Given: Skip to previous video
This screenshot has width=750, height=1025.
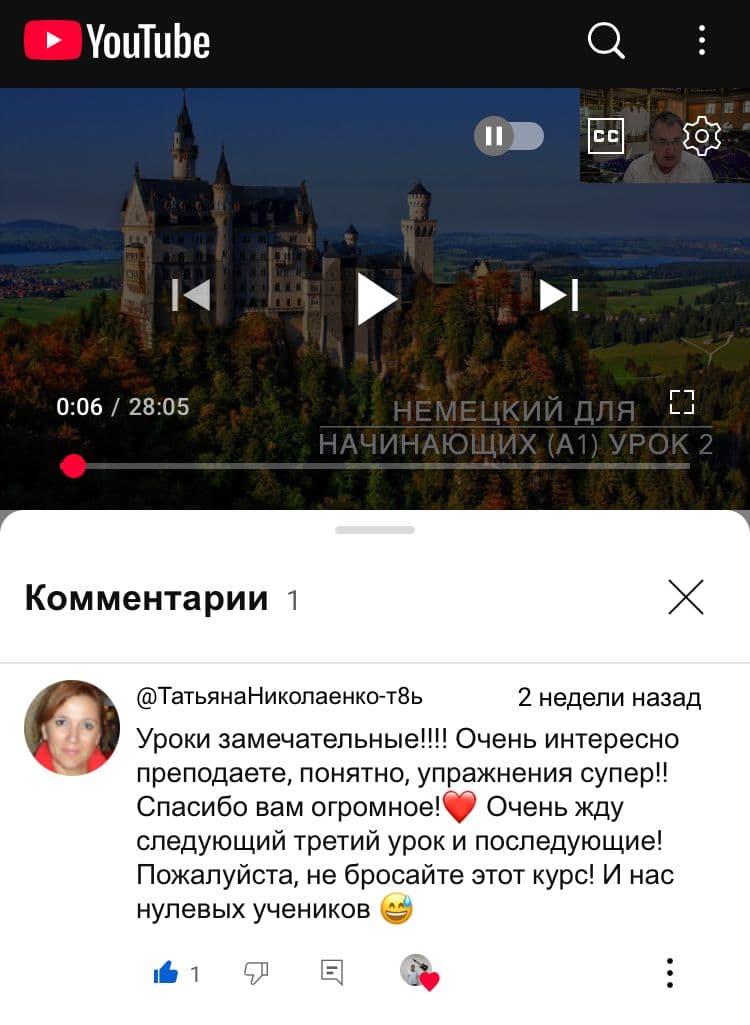Looking at the screenshot, I should 191,295.
